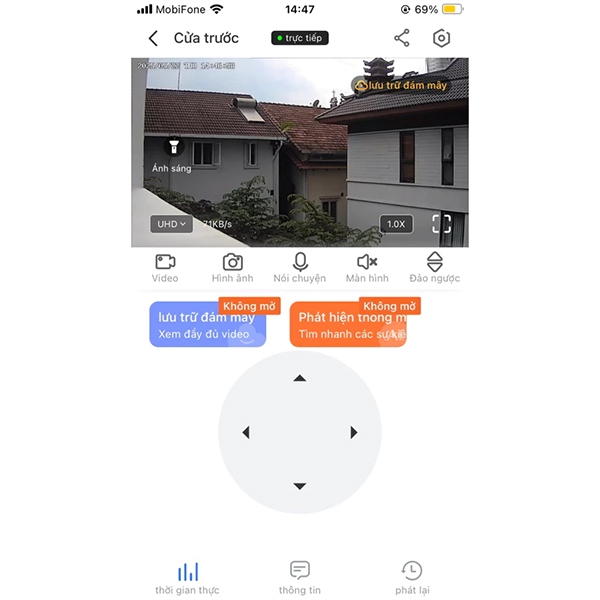Open the orange Phát hiện thông minh card
This screenshot has width=600, height=600.
point(347,326)
